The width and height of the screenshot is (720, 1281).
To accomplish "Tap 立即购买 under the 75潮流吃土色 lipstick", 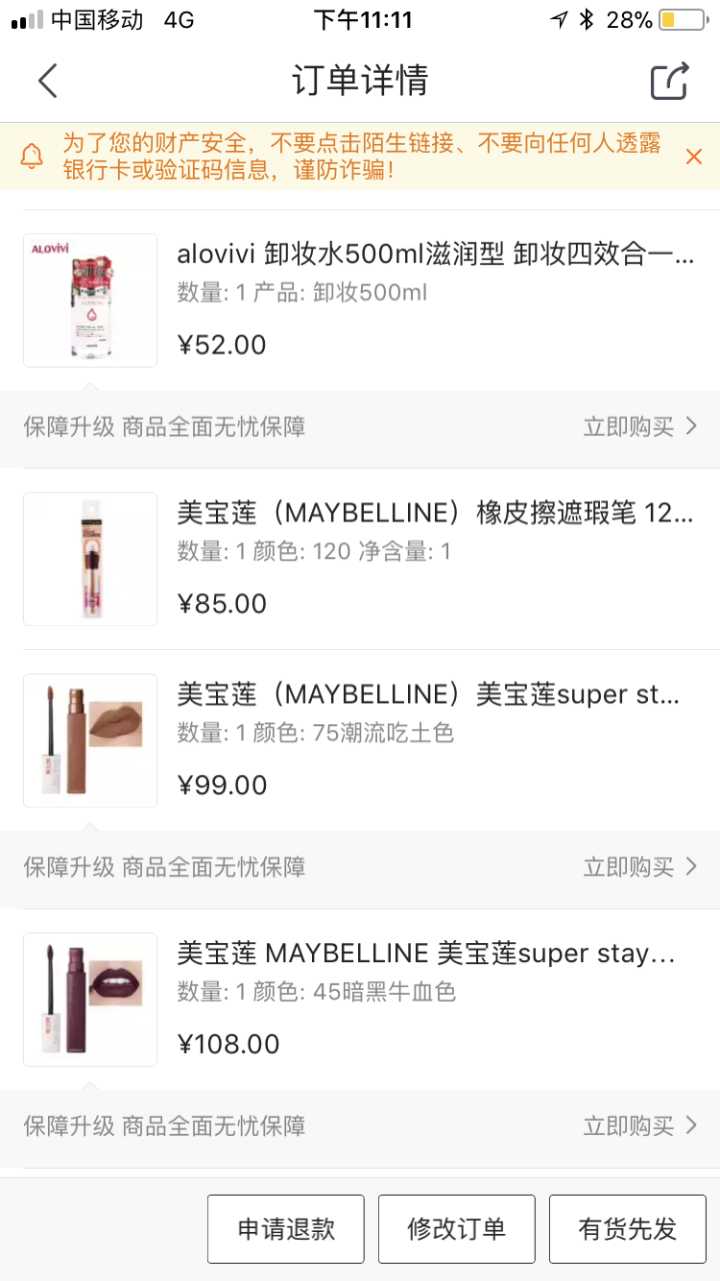I will 640,867.
